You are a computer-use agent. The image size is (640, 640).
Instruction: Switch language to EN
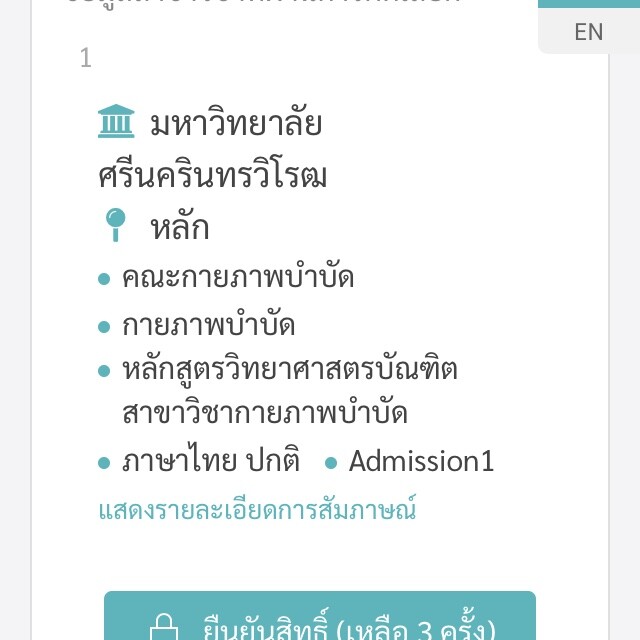tap(589, 31)
